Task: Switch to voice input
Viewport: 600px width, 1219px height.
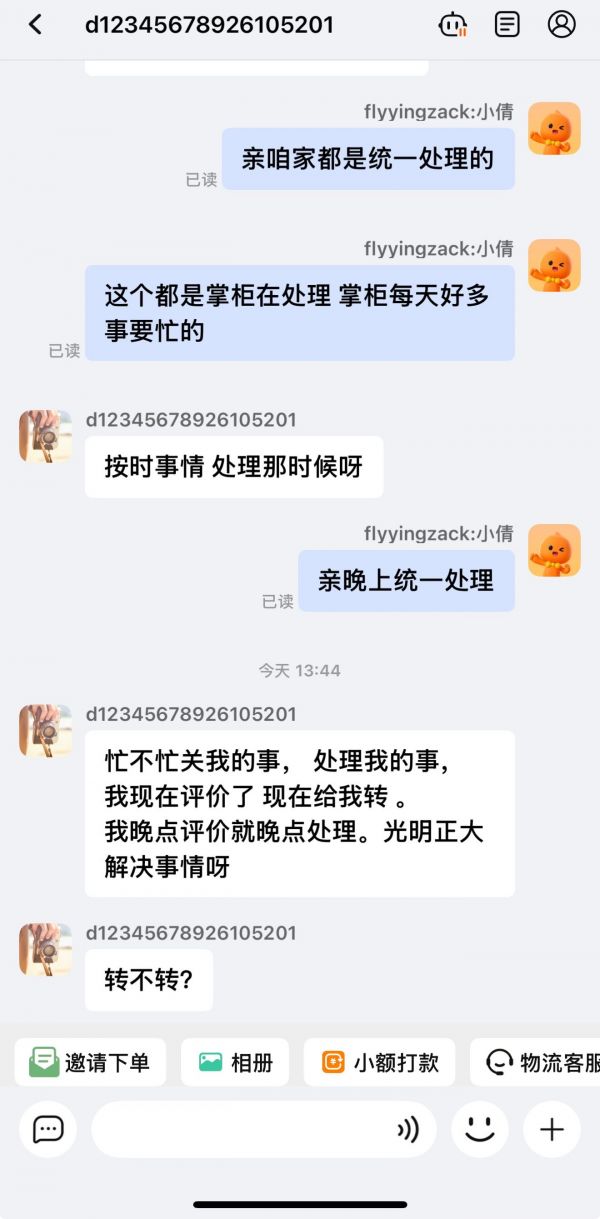Action: [408, 1129]
